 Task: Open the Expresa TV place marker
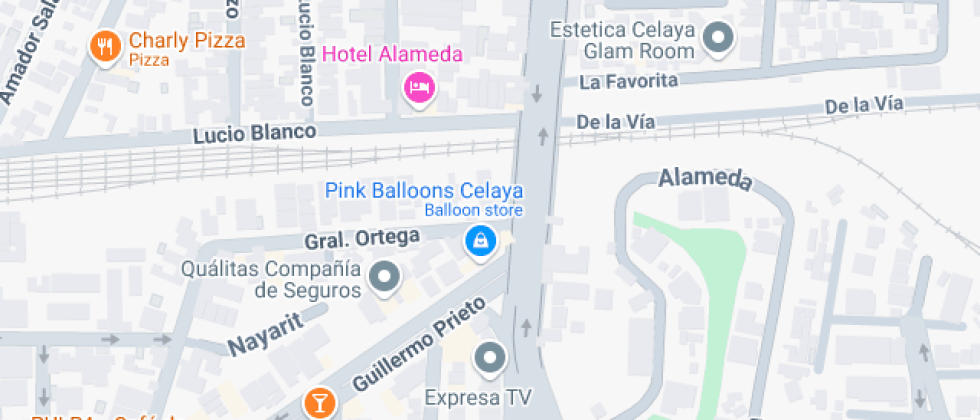[x=490, y=356]
